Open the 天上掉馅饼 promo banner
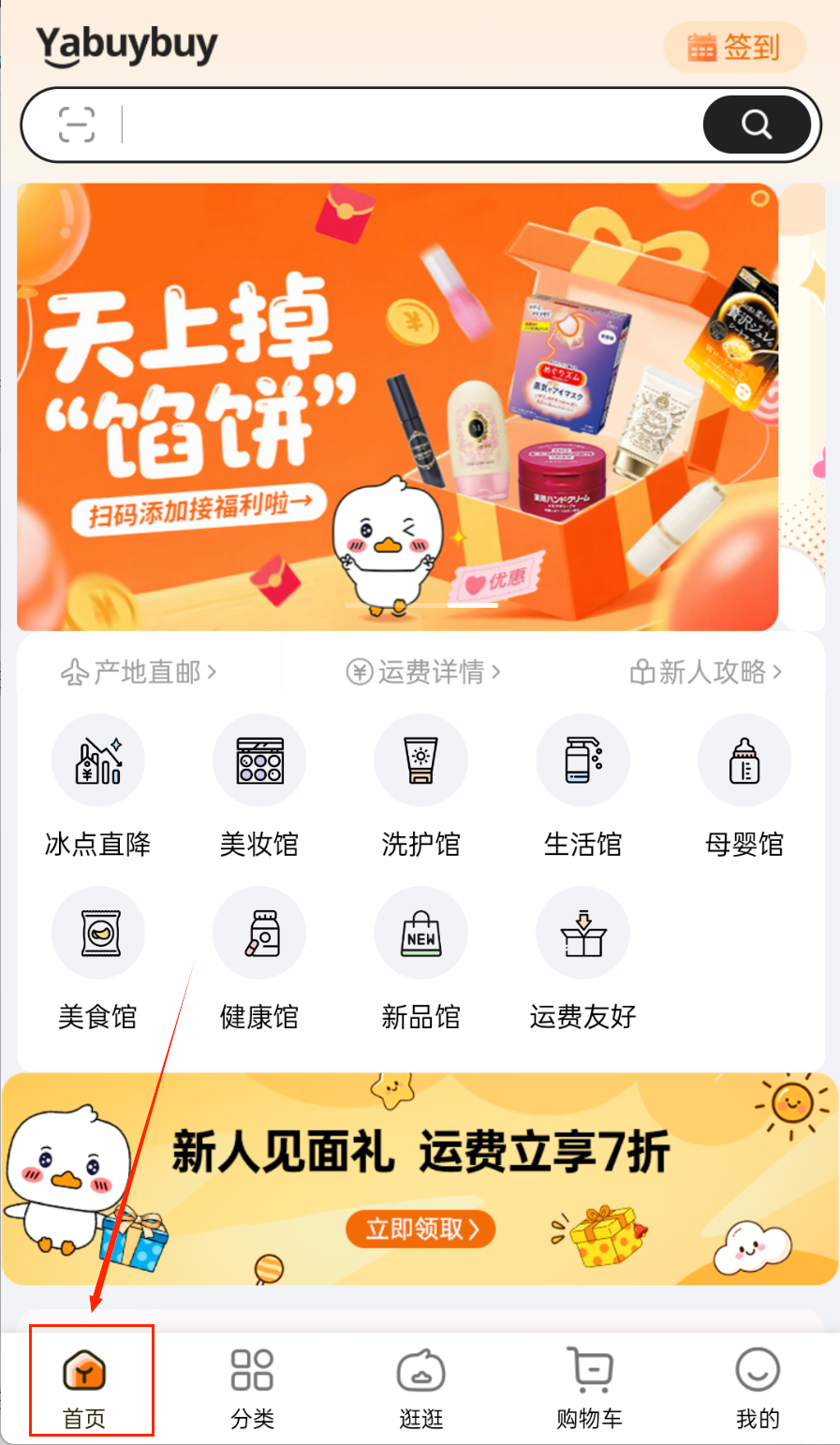The width and height of the screenshot is (840, 1445). coord(397,406)
